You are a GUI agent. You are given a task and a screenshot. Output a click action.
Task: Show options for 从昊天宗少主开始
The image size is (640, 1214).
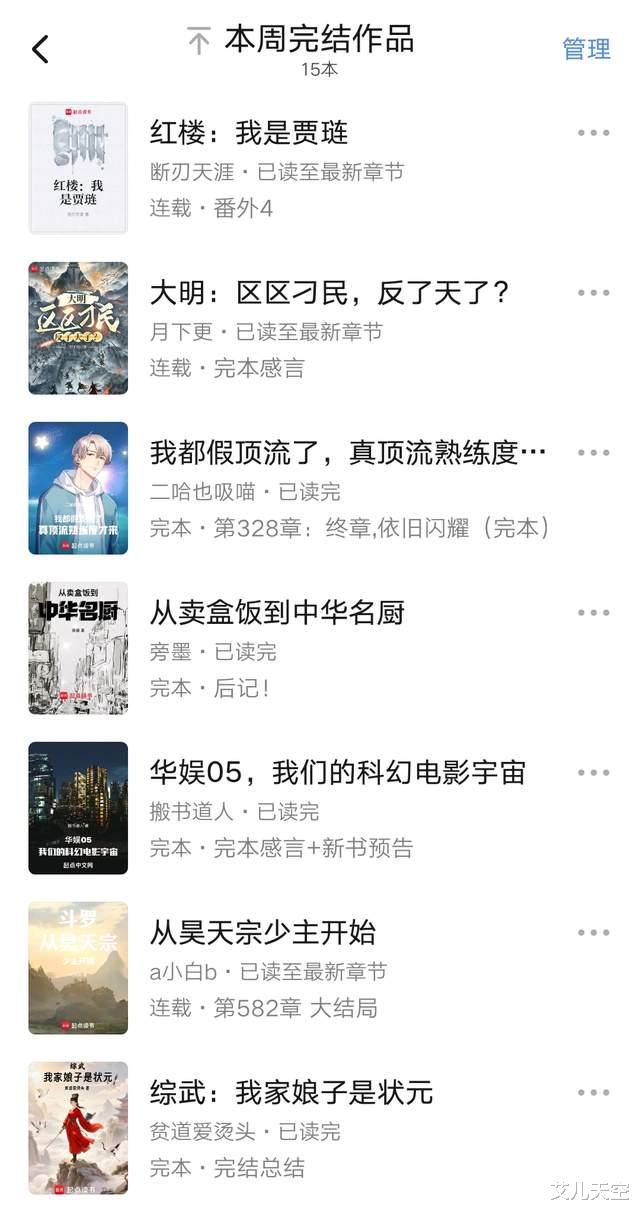[x=593, y=933]
